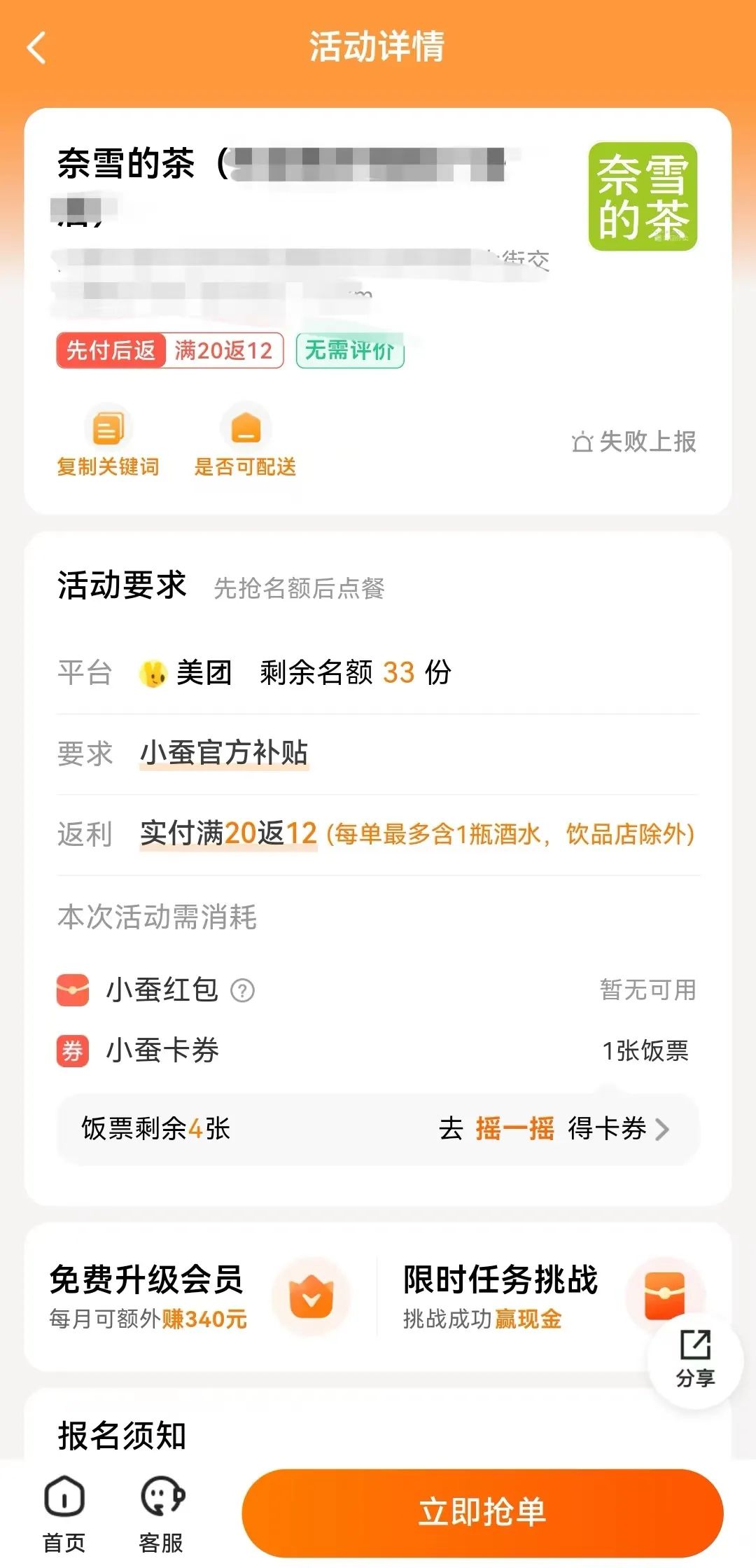The height and width of the screenshot is (1568, 756).
Task: Contact 客服 customer service
Action: click(x=161, y=1513)
